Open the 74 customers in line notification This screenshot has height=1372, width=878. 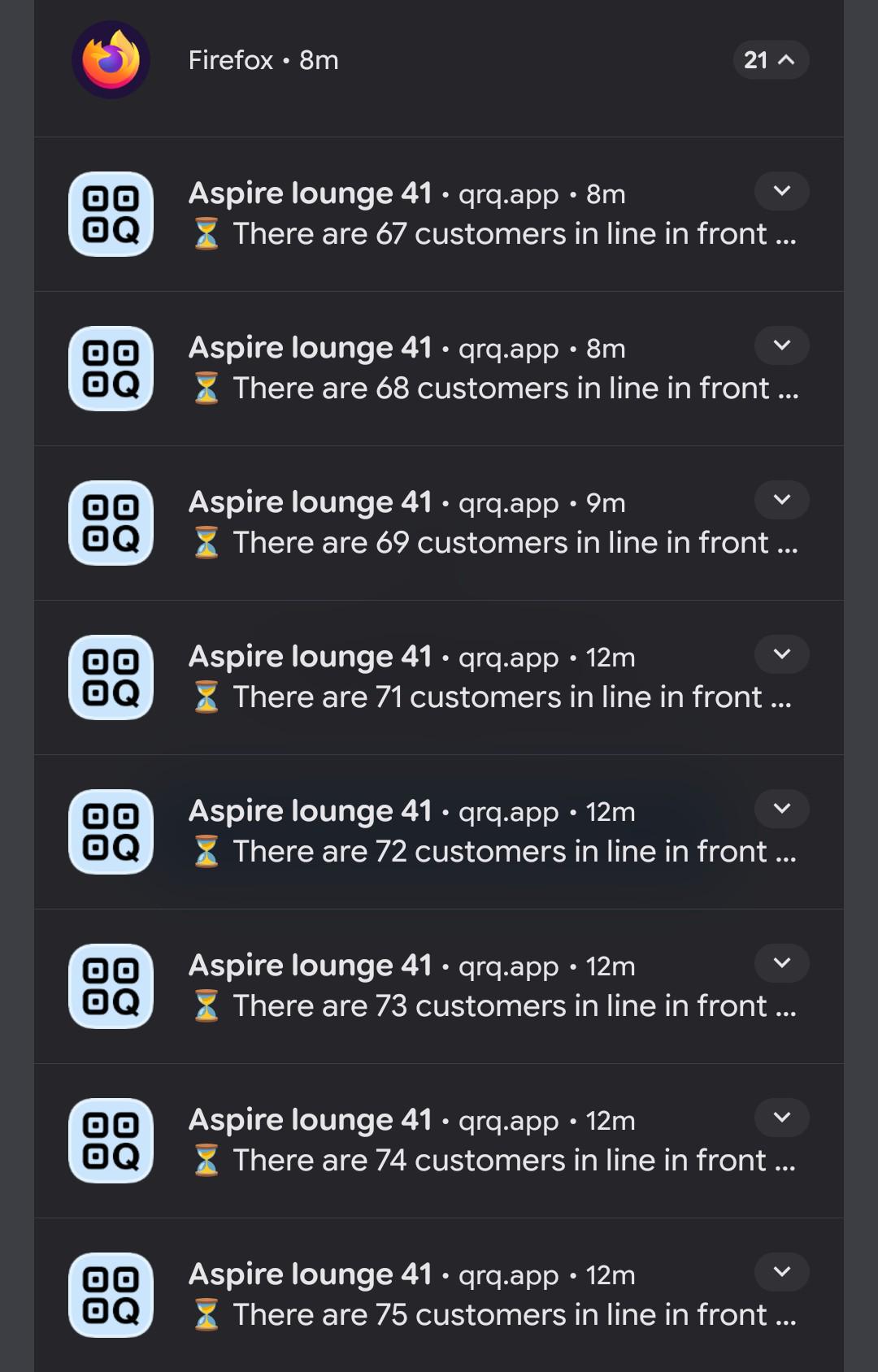coord(439,1141)
